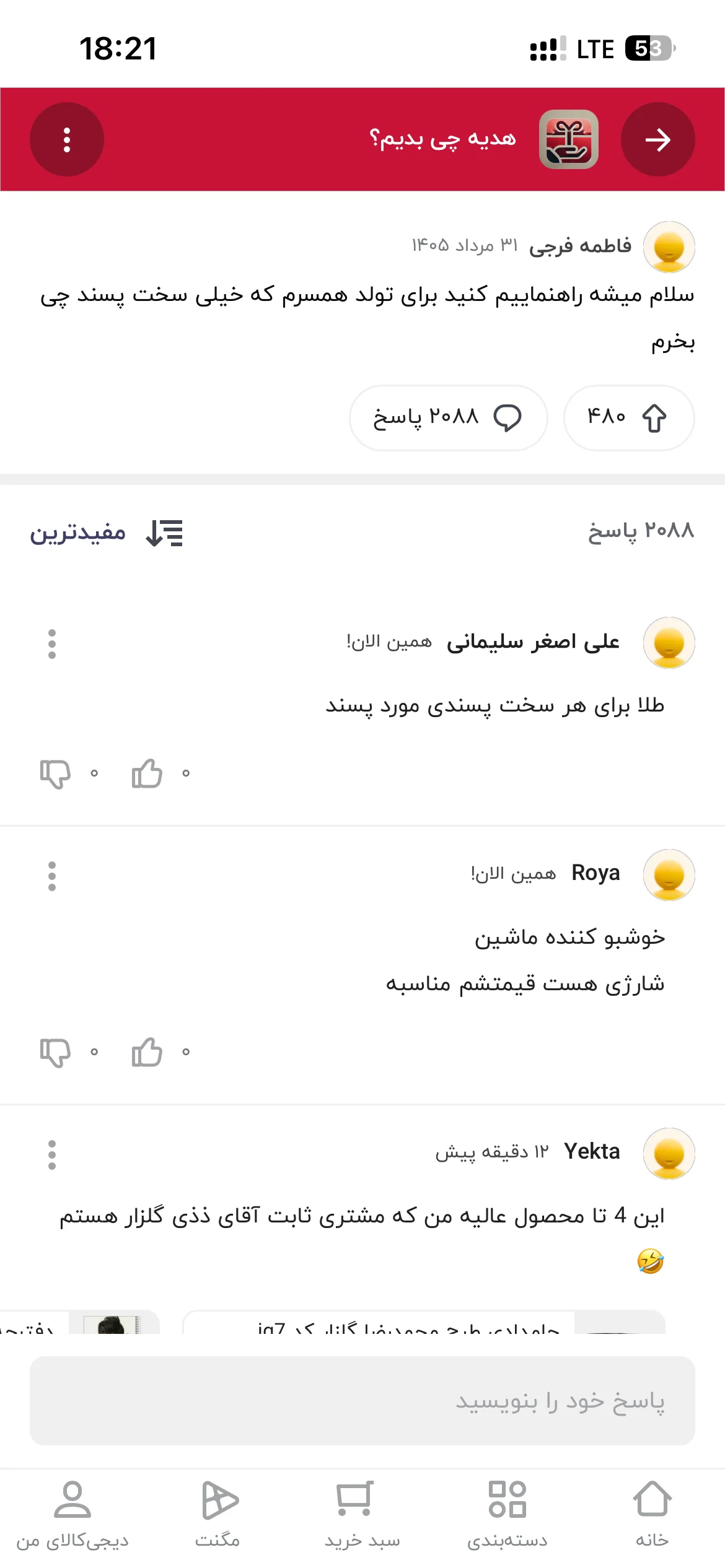Switch to the دسته‌بندی tab

pyautogui.click(x=507, y=1514)
